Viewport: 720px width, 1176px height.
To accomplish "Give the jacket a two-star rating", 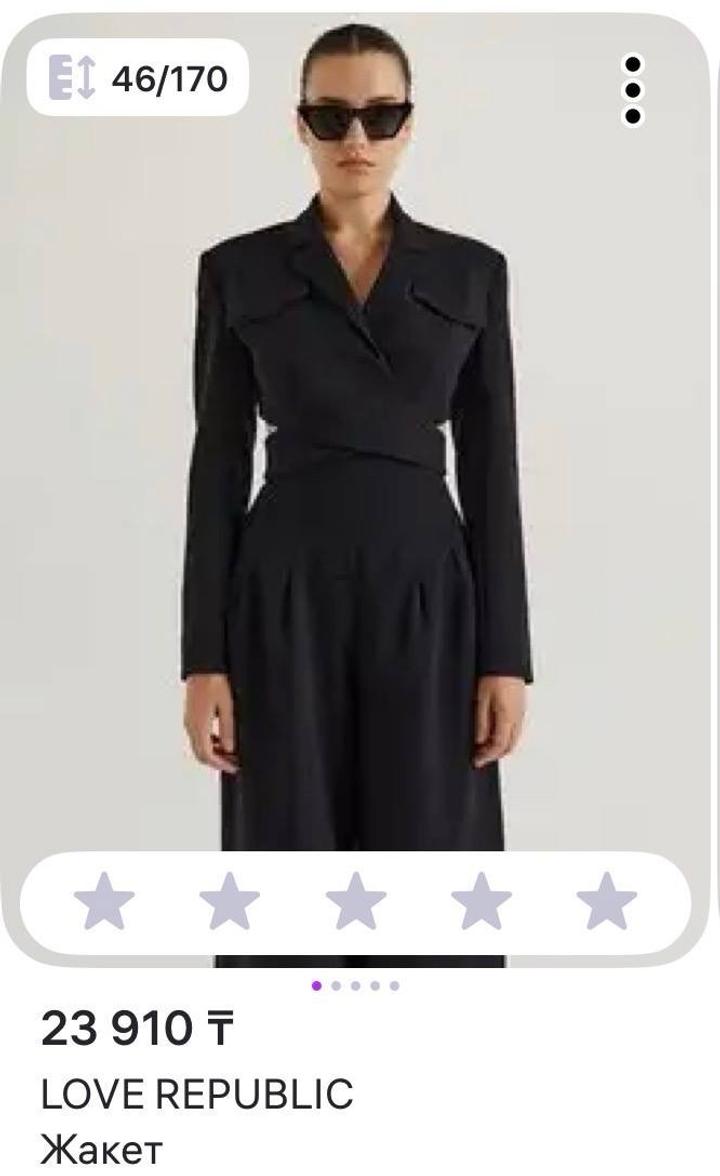I will (230, 901).
